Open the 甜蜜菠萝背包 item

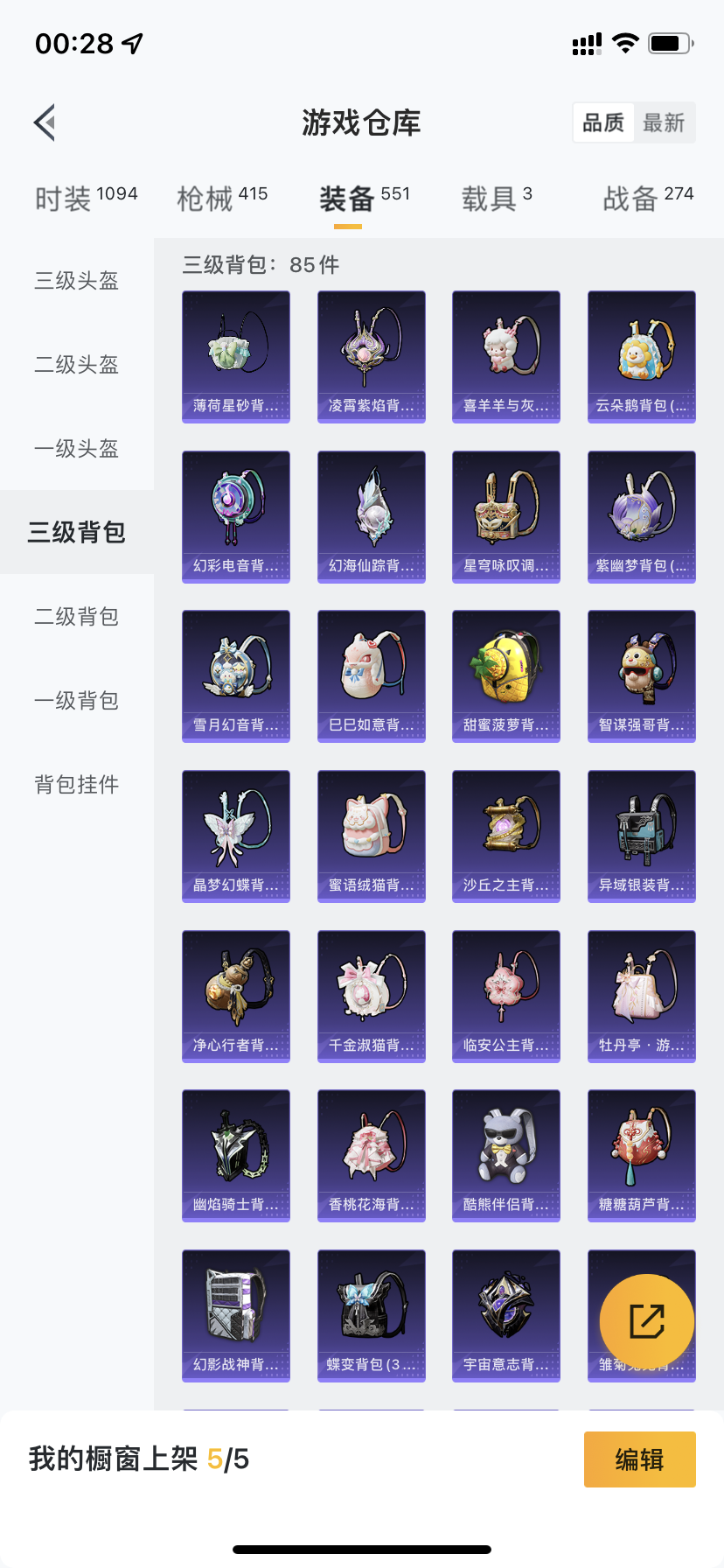pos(506,675)
